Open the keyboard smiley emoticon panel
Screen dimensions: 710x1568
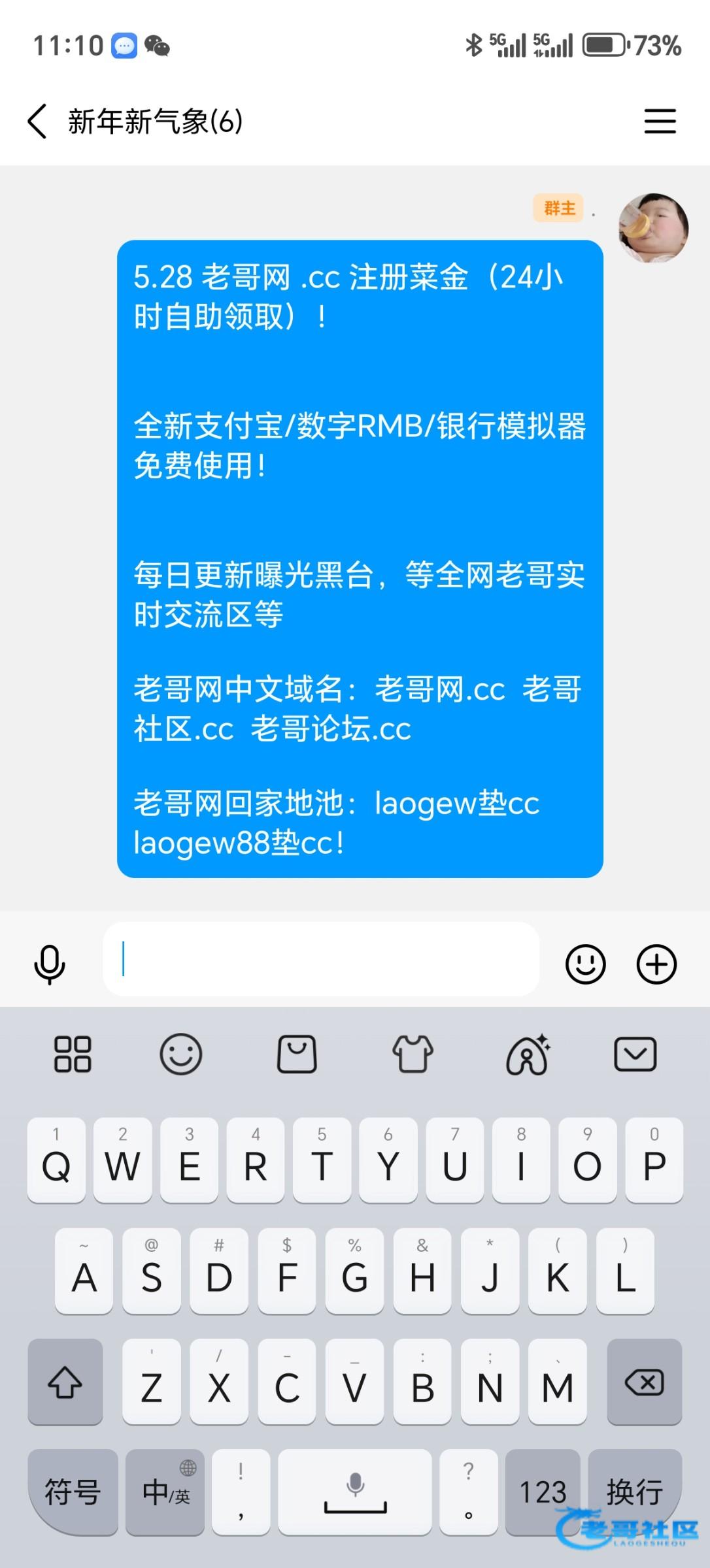181,1054
